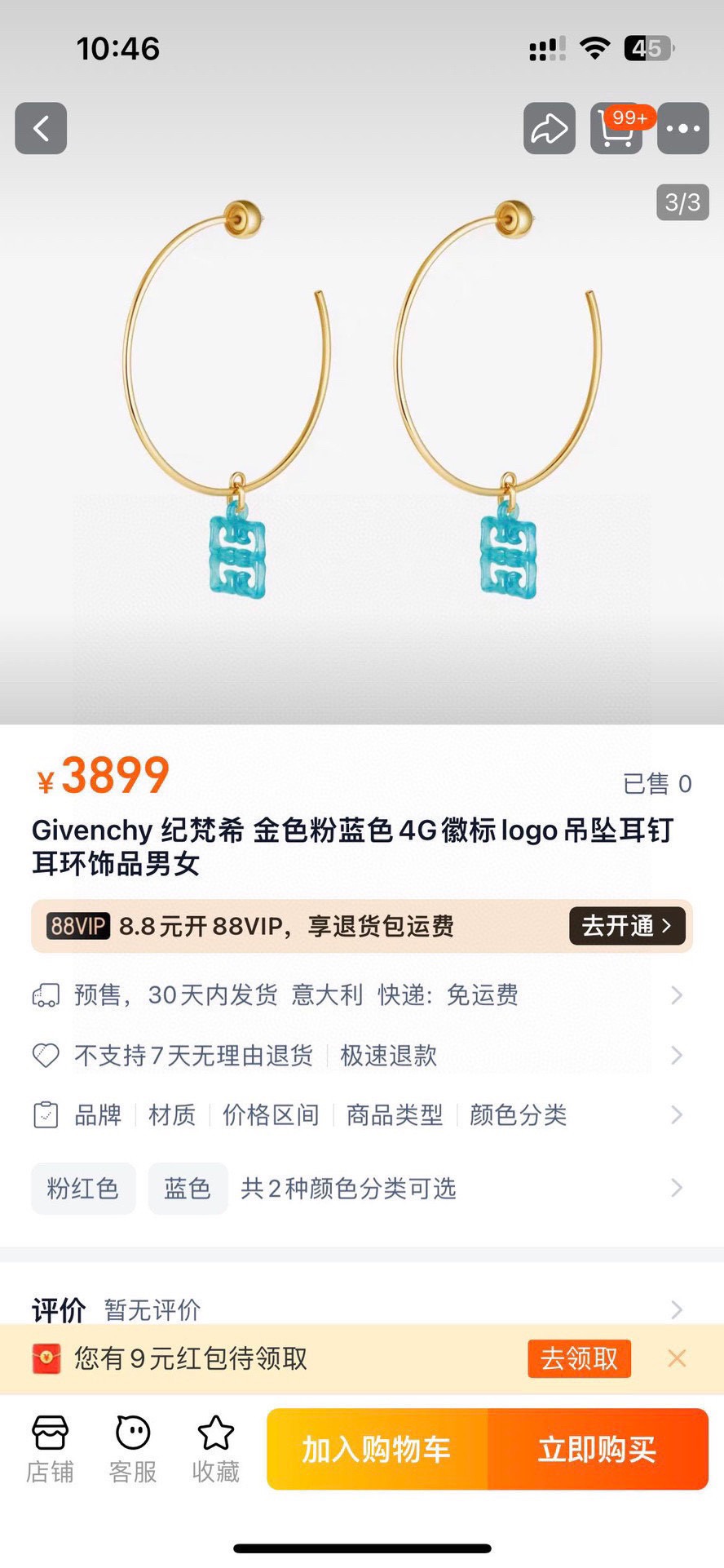Screen dimensions: 724x1568
Task: Contact customer service 客服
Action: pyautogui.click(x=133, y=1449)
